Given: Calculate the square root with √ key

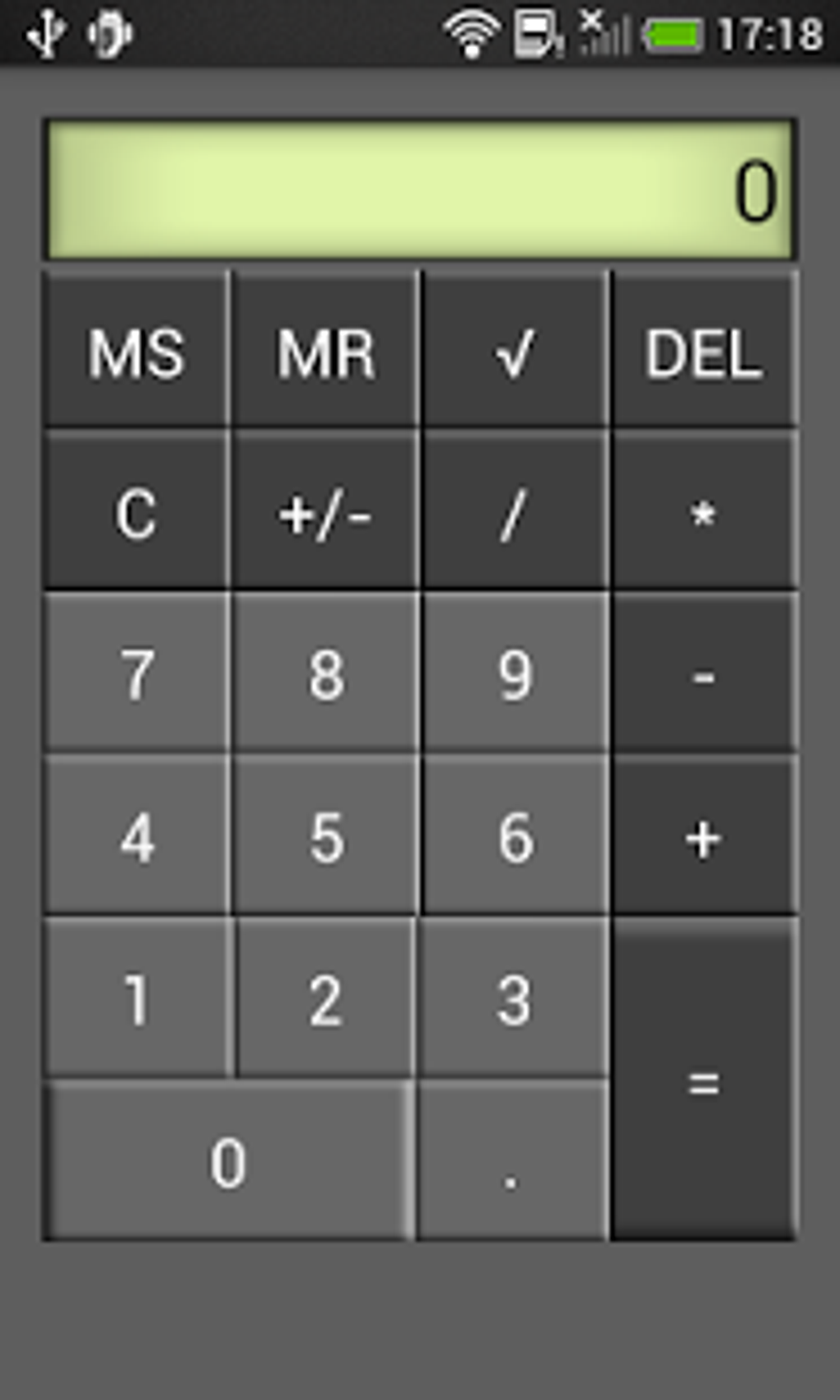Looking at the screenshot, I should tap(516, 349).
